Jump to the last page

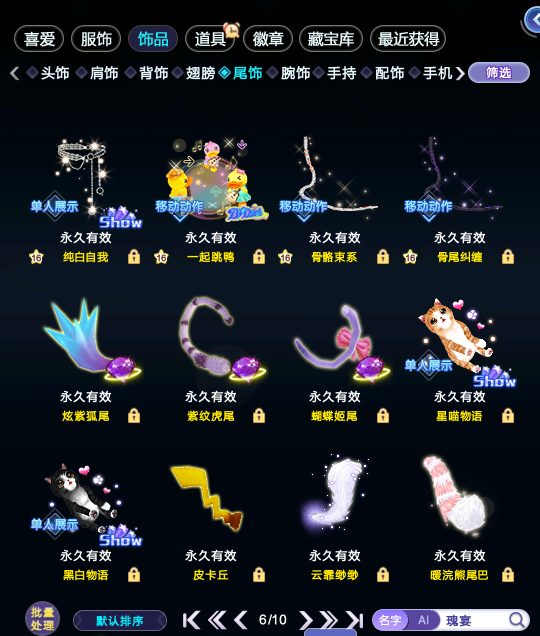coord(355,620)
